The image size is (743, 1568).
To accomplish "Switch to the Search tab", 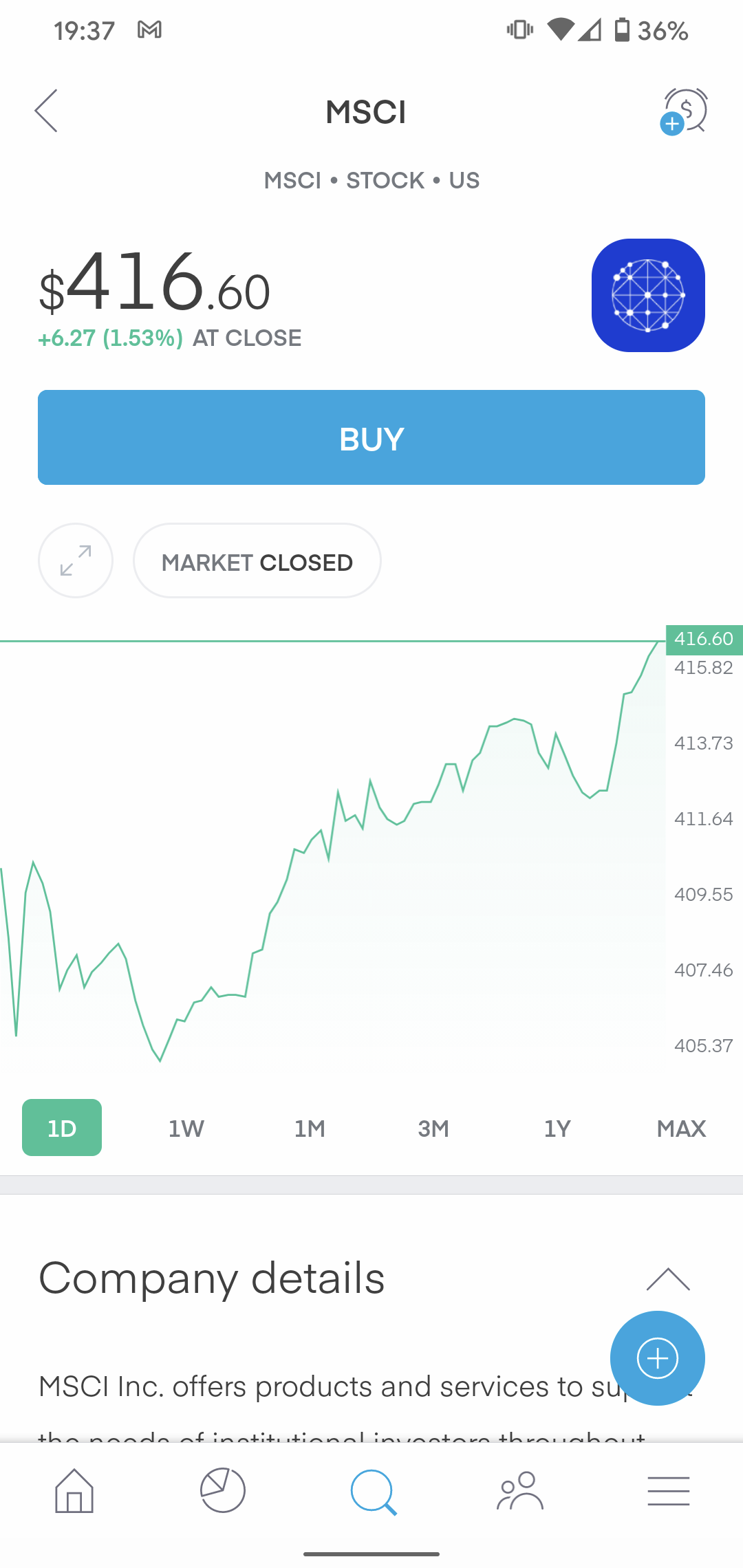I will (x=373, y=1491).
